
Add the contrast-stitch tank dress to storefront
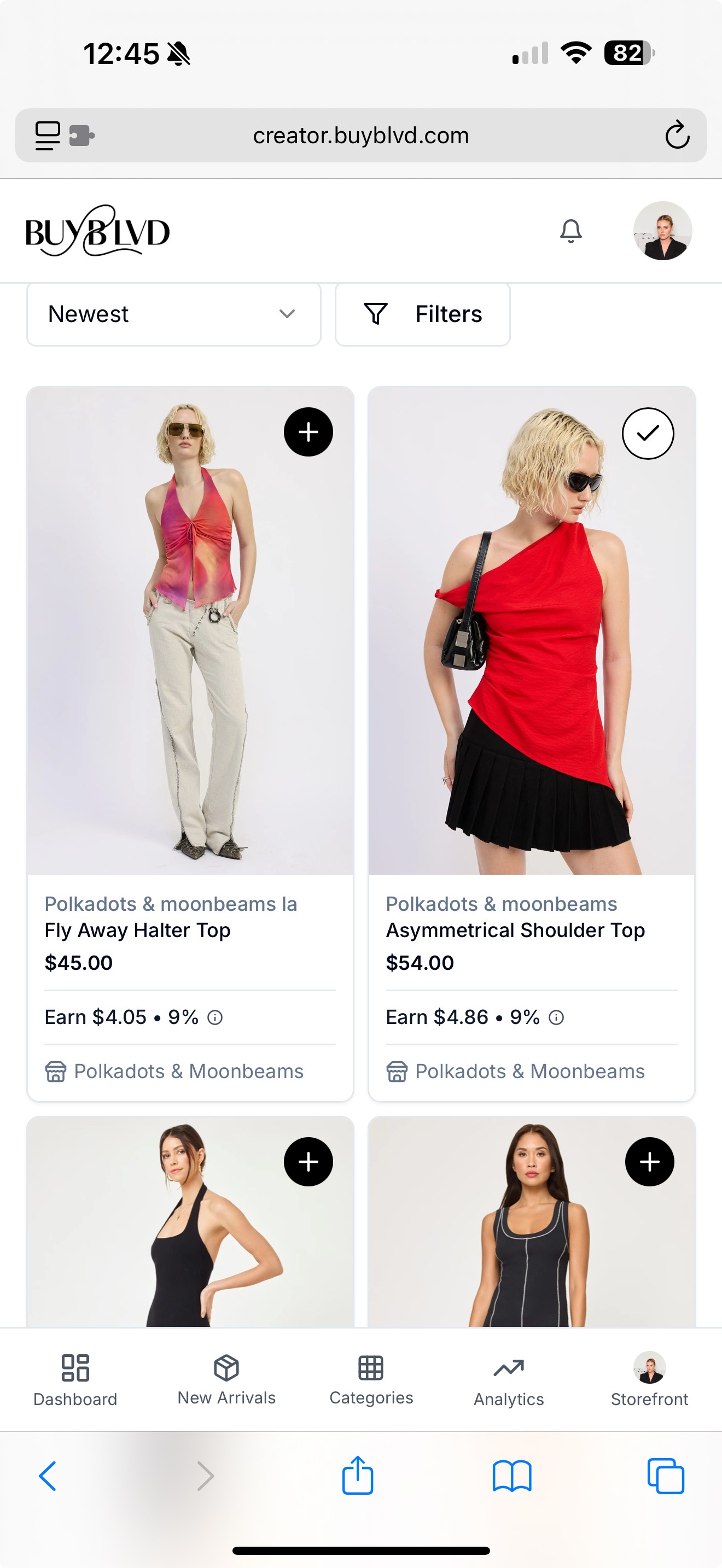tap(649, 1162)
